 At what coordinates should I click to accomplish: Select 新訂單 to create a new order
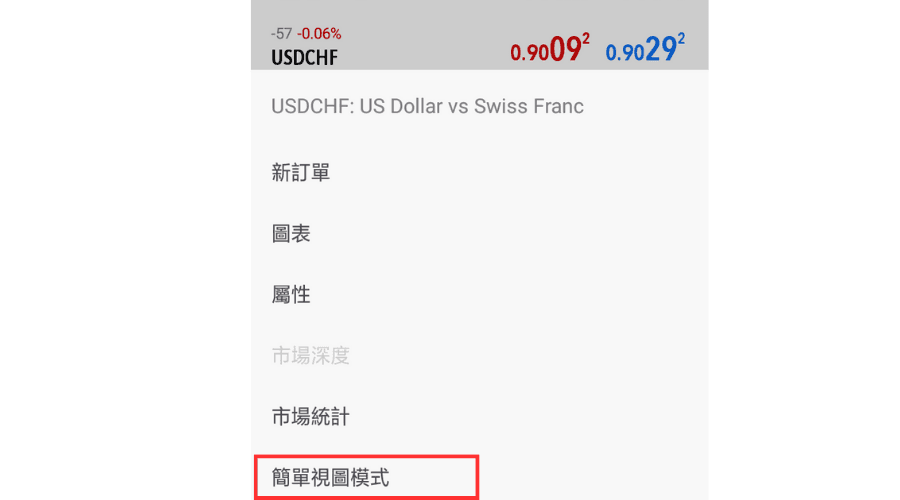[x=301, y=173]
